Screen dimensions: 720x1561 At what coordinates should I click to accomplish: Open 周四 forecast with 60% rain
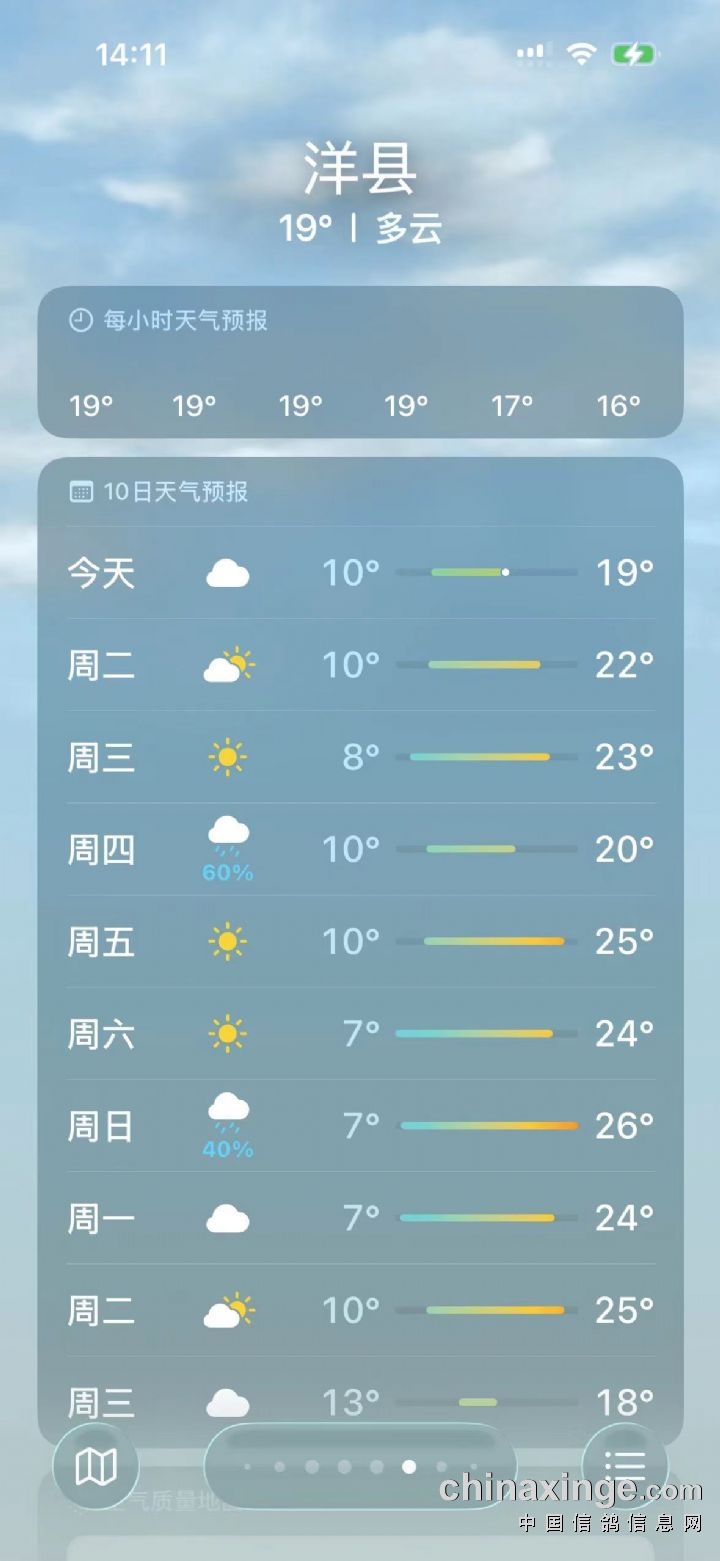point(360,849)
